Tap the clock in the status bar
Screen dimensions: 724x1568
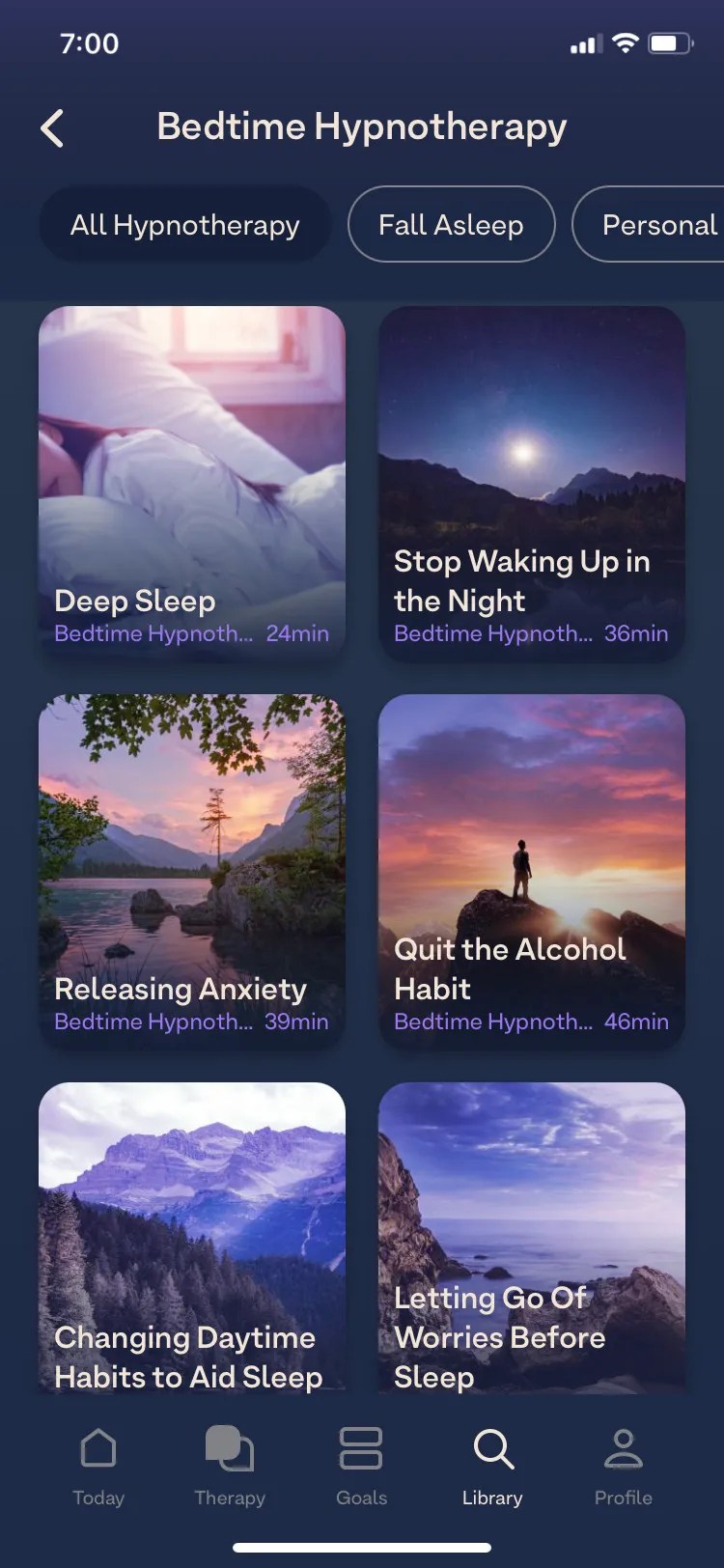click(x=90, y=42)
